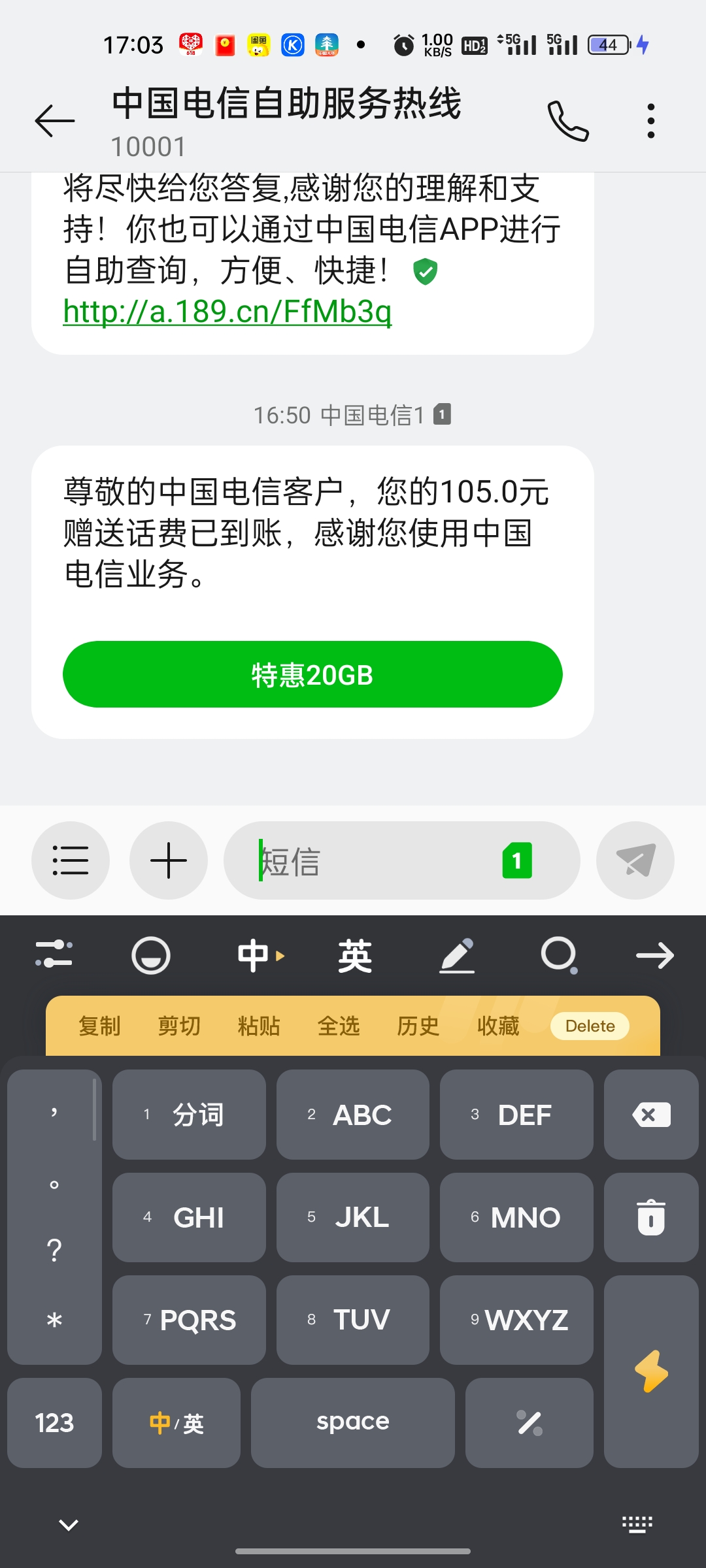Image resolution: width=706 pixels, height=1568 pixels.
Task: Open the a.189.cn/FfMb3q link
Action: 227,312
